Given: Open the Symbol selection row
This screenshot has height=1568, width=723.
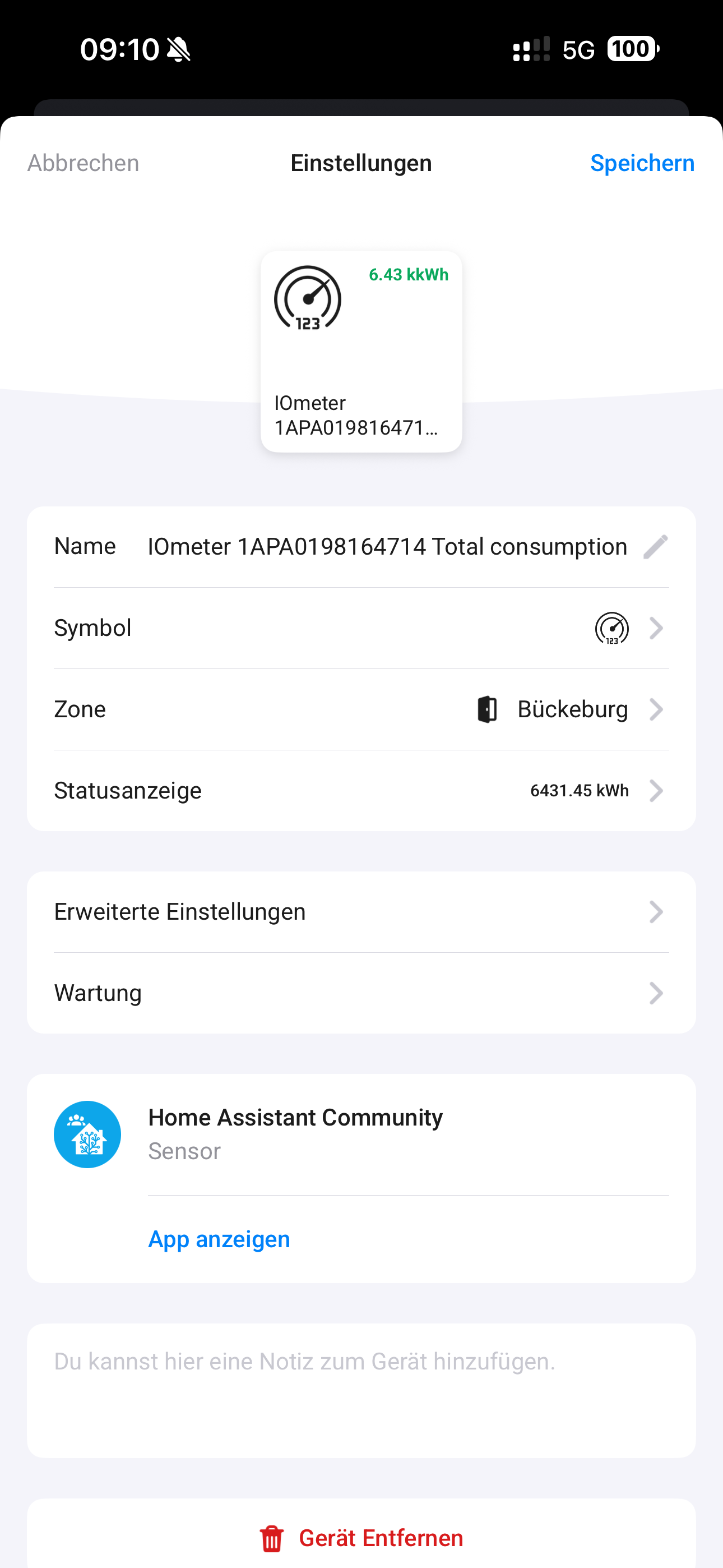Looking at the screenshot, I should 361,628.
